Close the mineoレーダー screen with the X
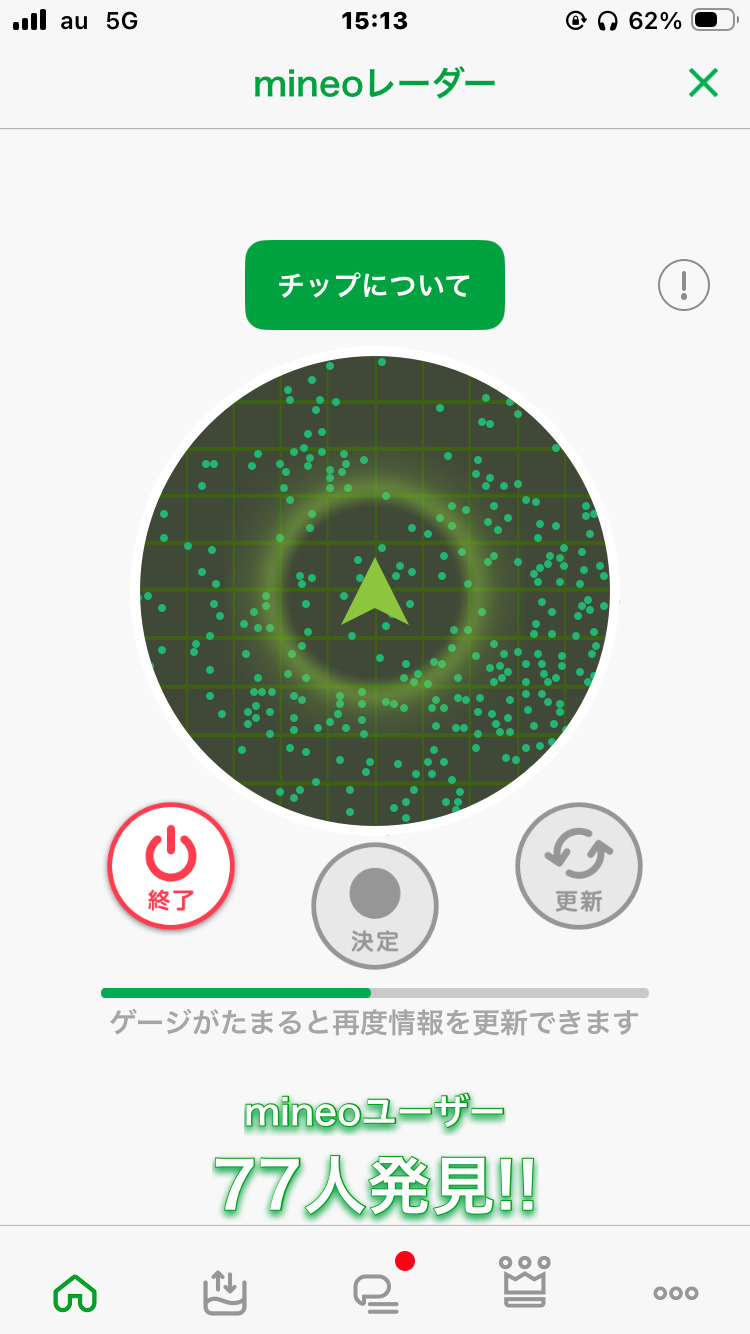Screen dimensions: 750x1334 703,83
